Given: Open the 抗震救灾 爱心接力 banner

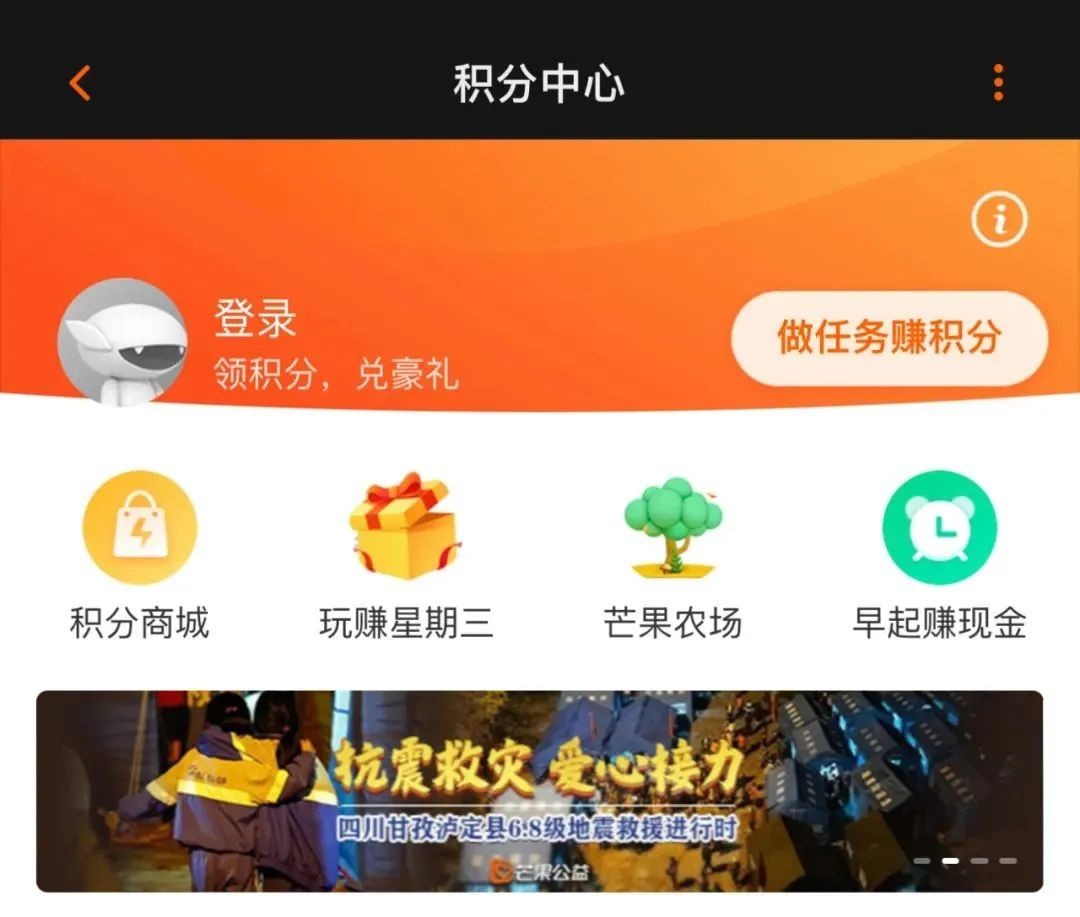Looking at the screenshot, I should click(x=539, y=790).
